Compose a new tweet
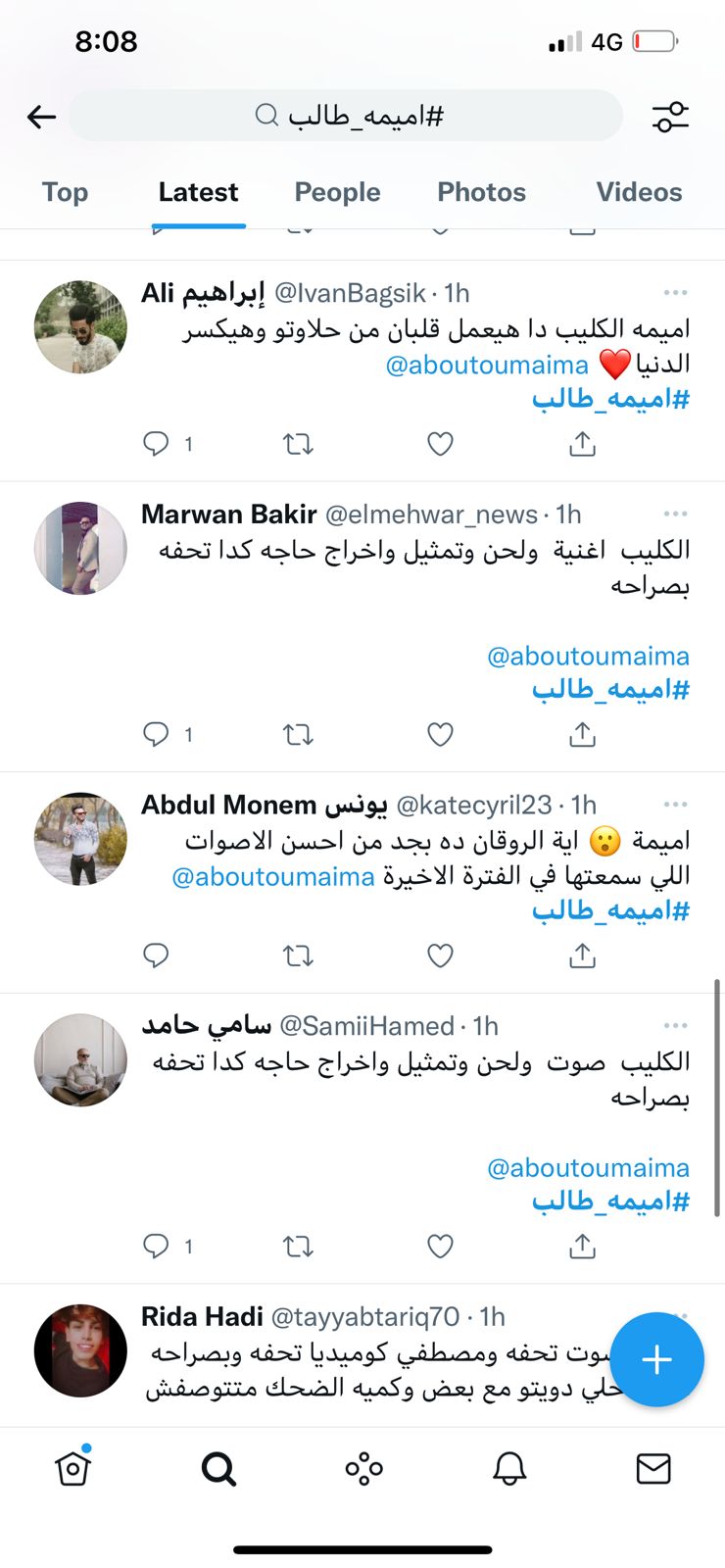 [656, 1359]
